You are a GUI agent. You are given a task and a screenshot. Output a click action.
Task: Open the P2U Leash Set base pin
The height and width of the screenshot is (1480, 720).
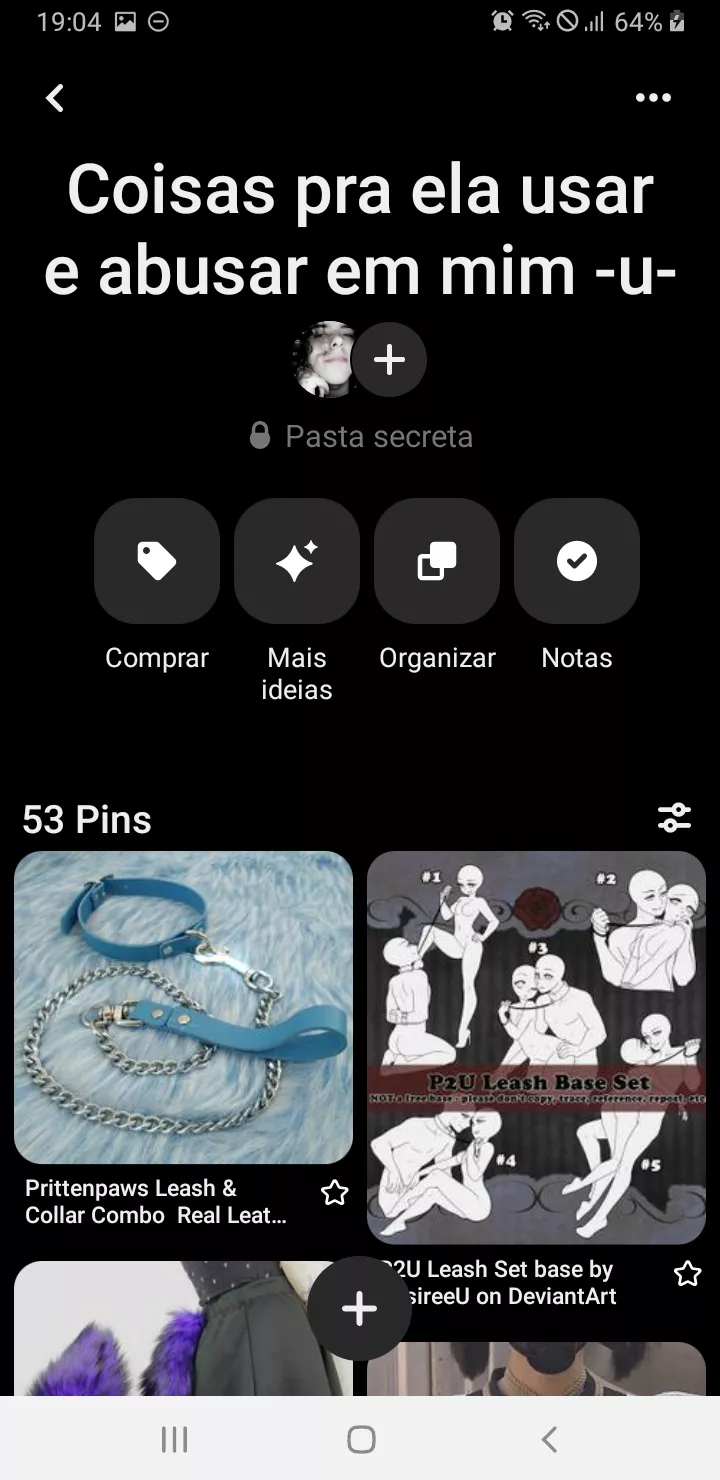(x=536, y=1047)
